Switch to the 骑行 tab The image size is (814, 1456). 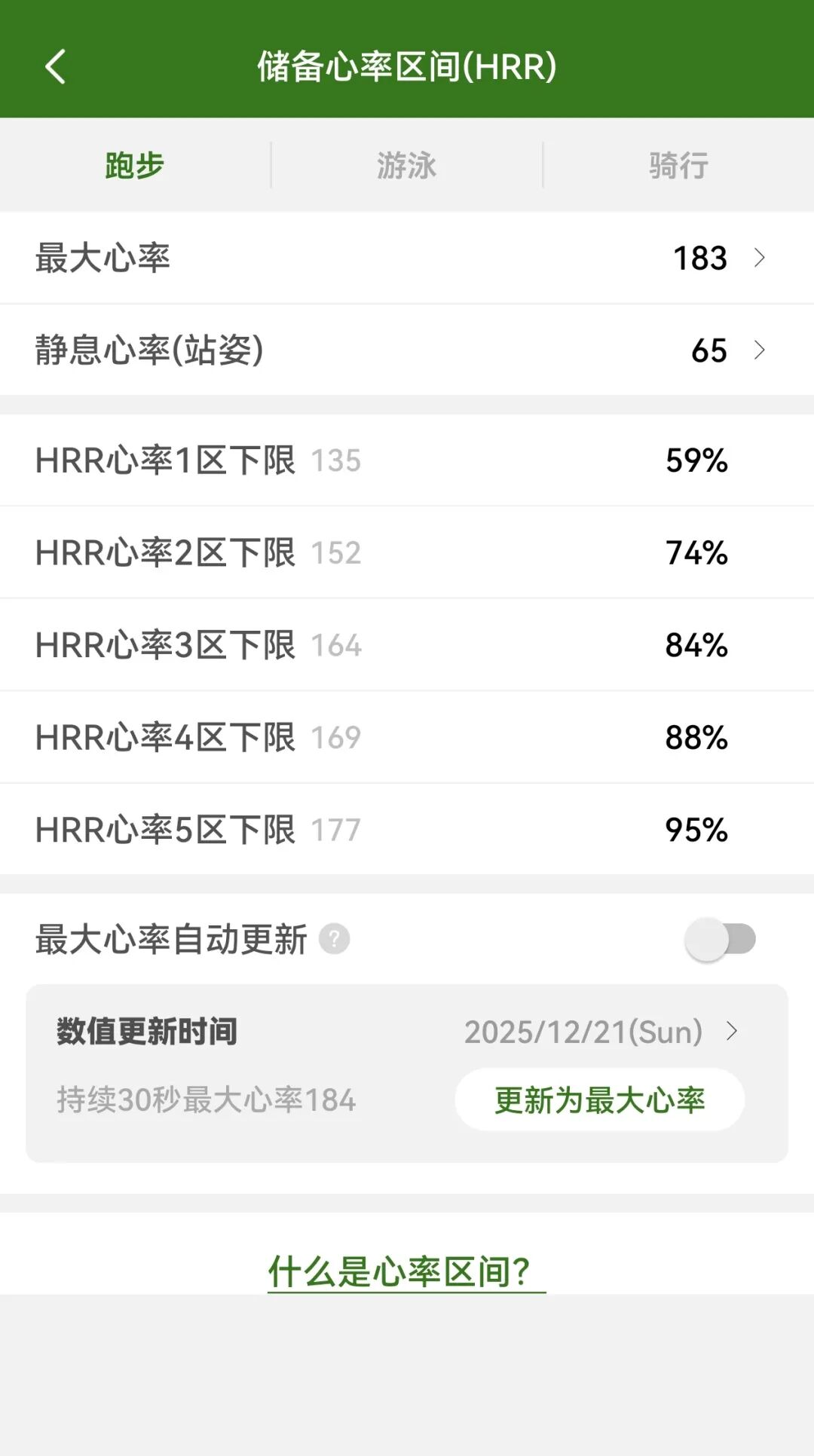[x=678, y=165]
